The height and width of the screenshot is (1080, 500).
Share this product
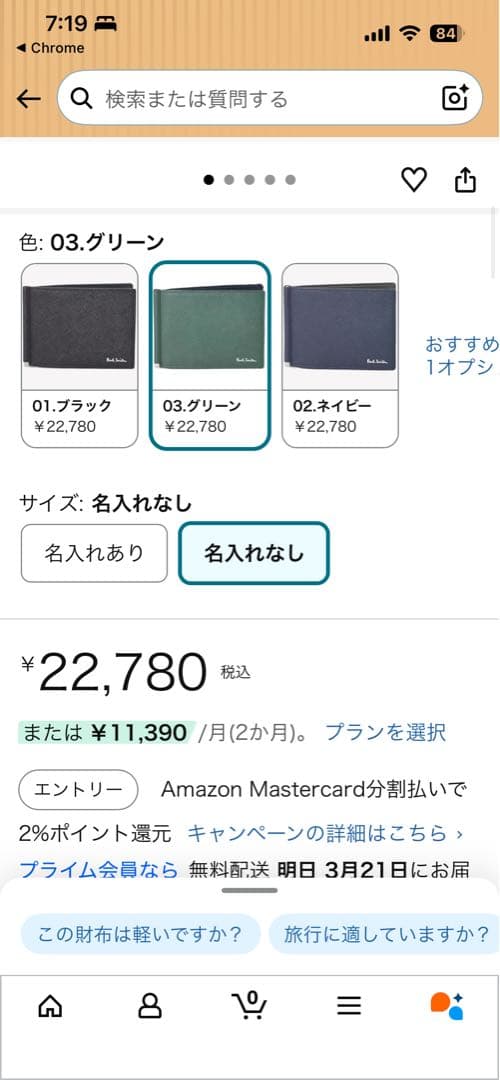pos(466,180)
